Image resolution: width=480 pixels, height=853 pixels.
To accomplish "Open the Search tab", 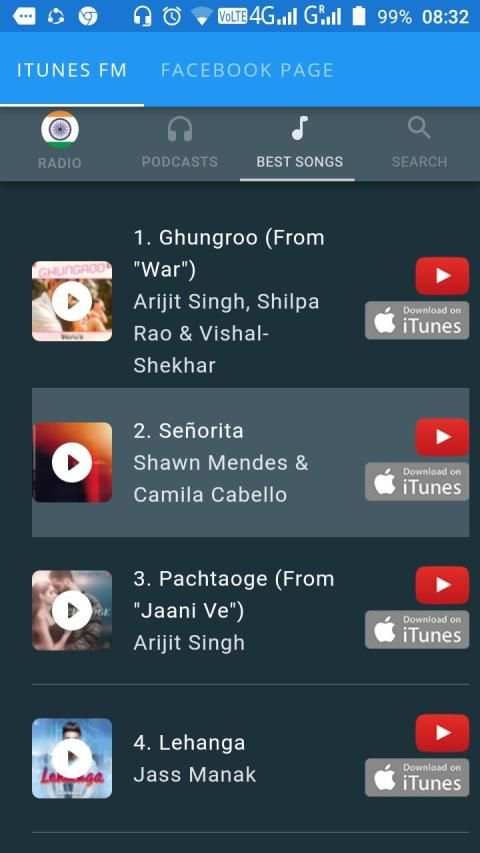I will click(x=419, y=143).
